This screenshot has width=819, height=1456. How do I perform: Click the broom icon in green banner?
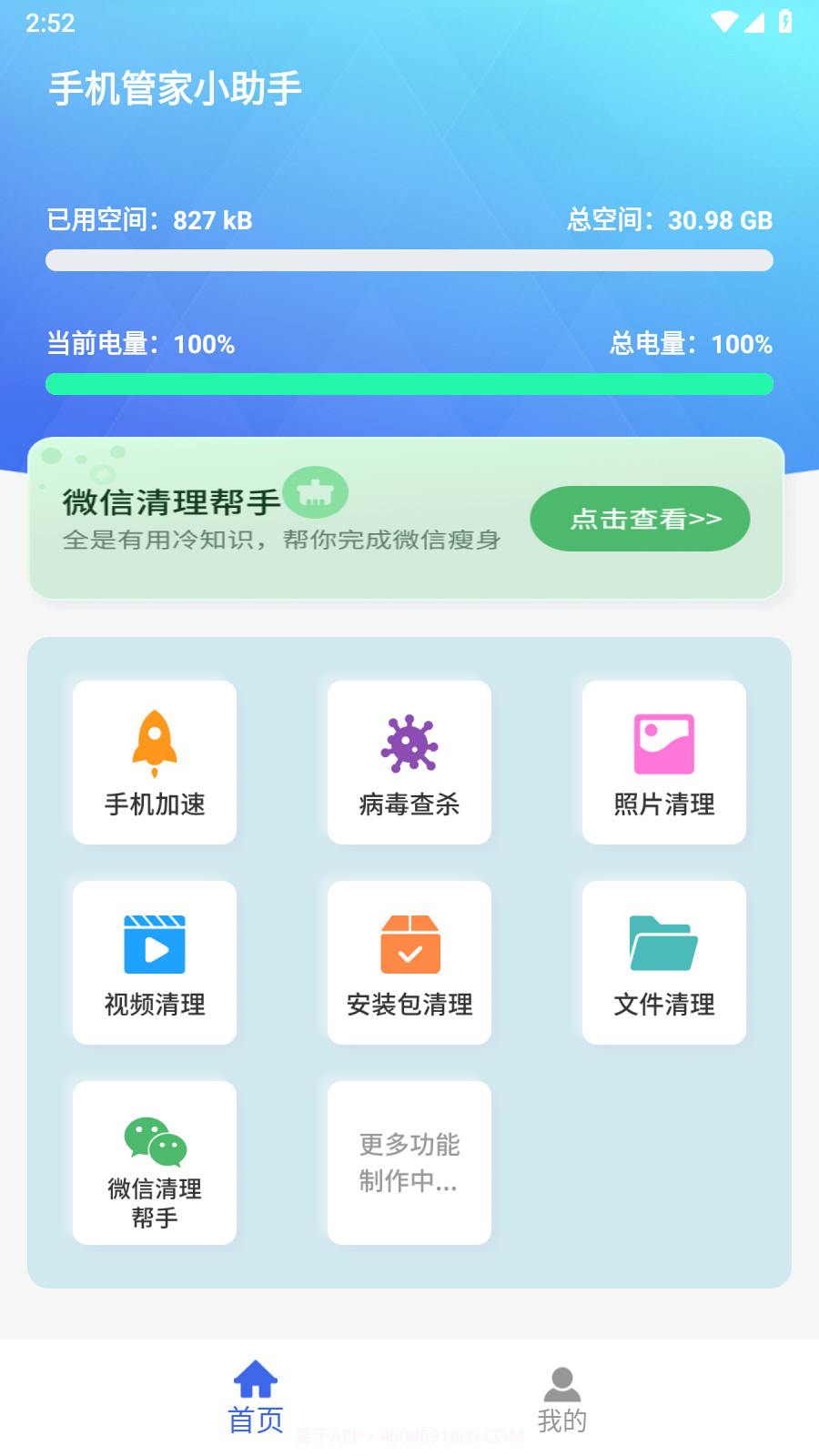(x=316, y=492)
